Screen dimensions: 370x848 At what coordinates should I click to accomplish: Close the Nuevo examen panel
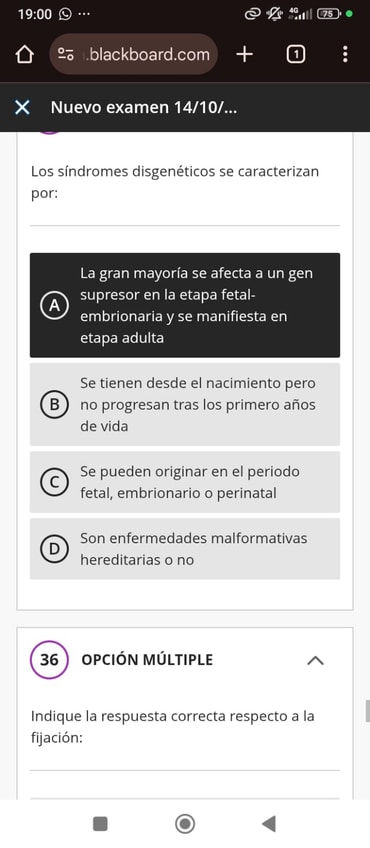pos(22,108)
